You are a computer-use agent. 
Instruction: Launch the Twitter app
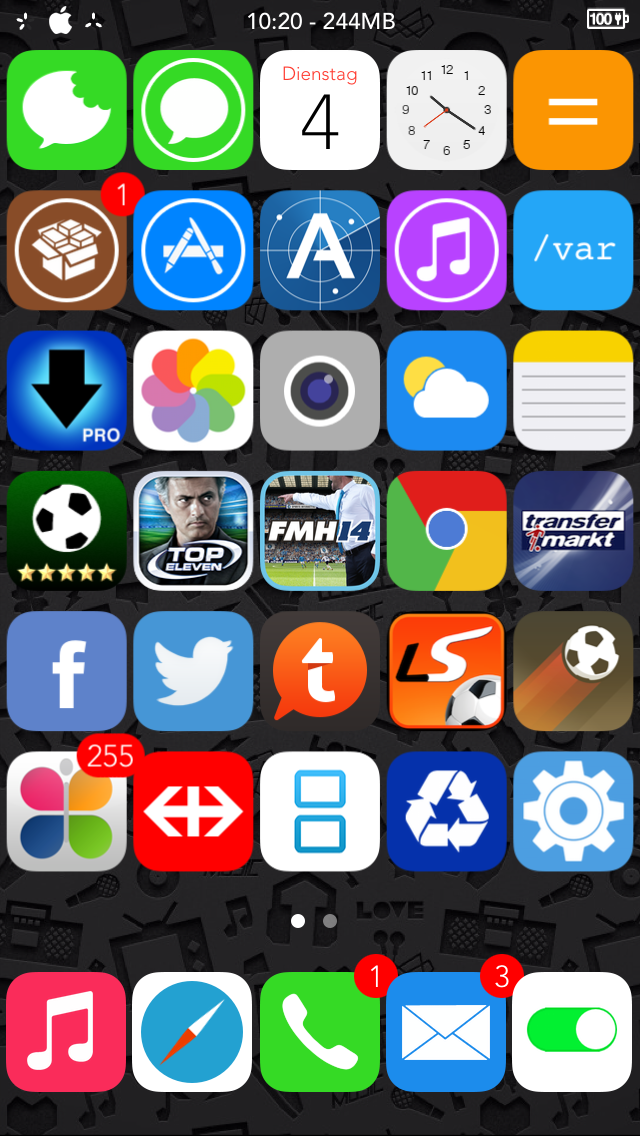(193, 671)
